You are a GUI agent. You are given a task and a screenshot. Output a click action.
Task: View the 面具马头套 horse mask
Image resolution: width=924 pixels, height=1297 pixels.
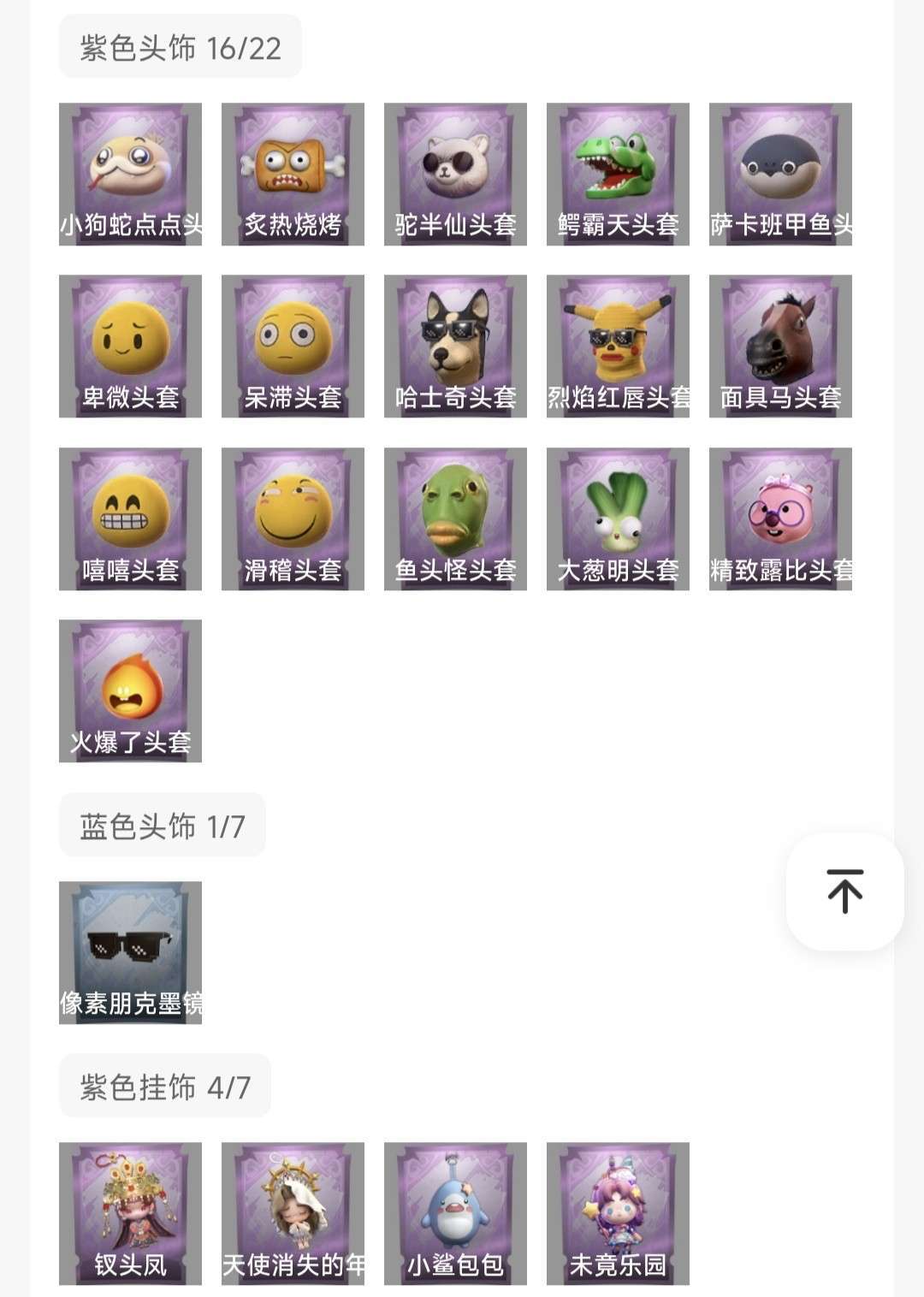click(x=780, y=346)
